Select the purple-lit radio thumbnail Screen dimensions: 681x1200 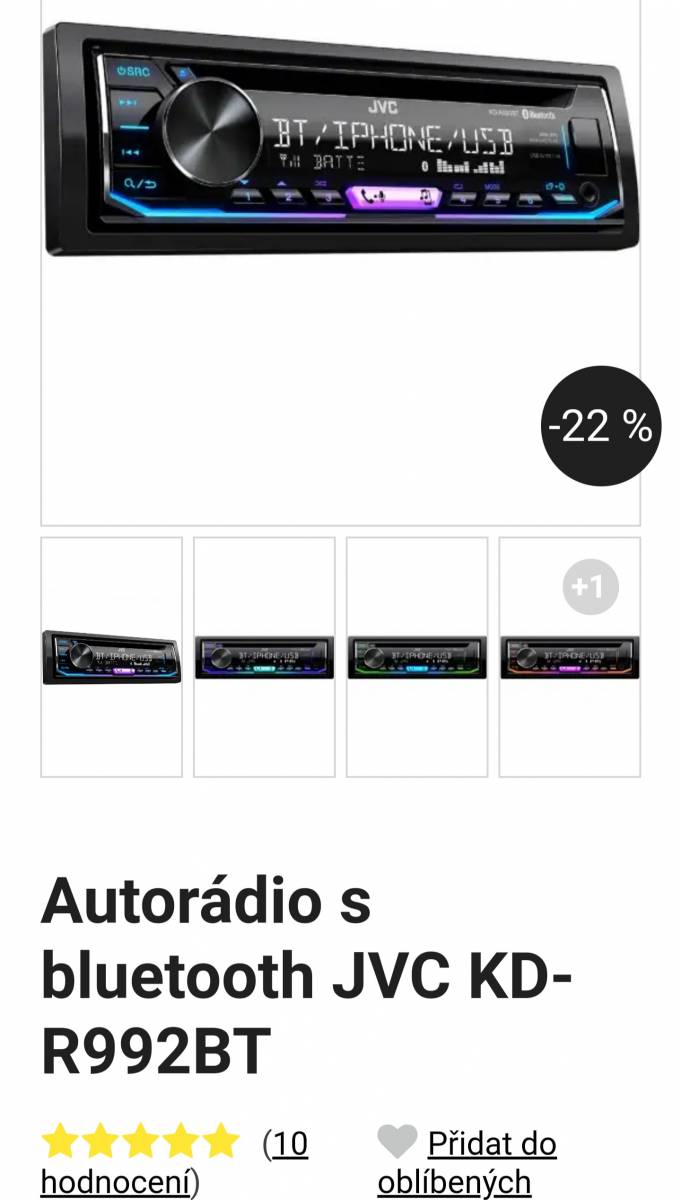pyautogui.click(x=264, y=657)
